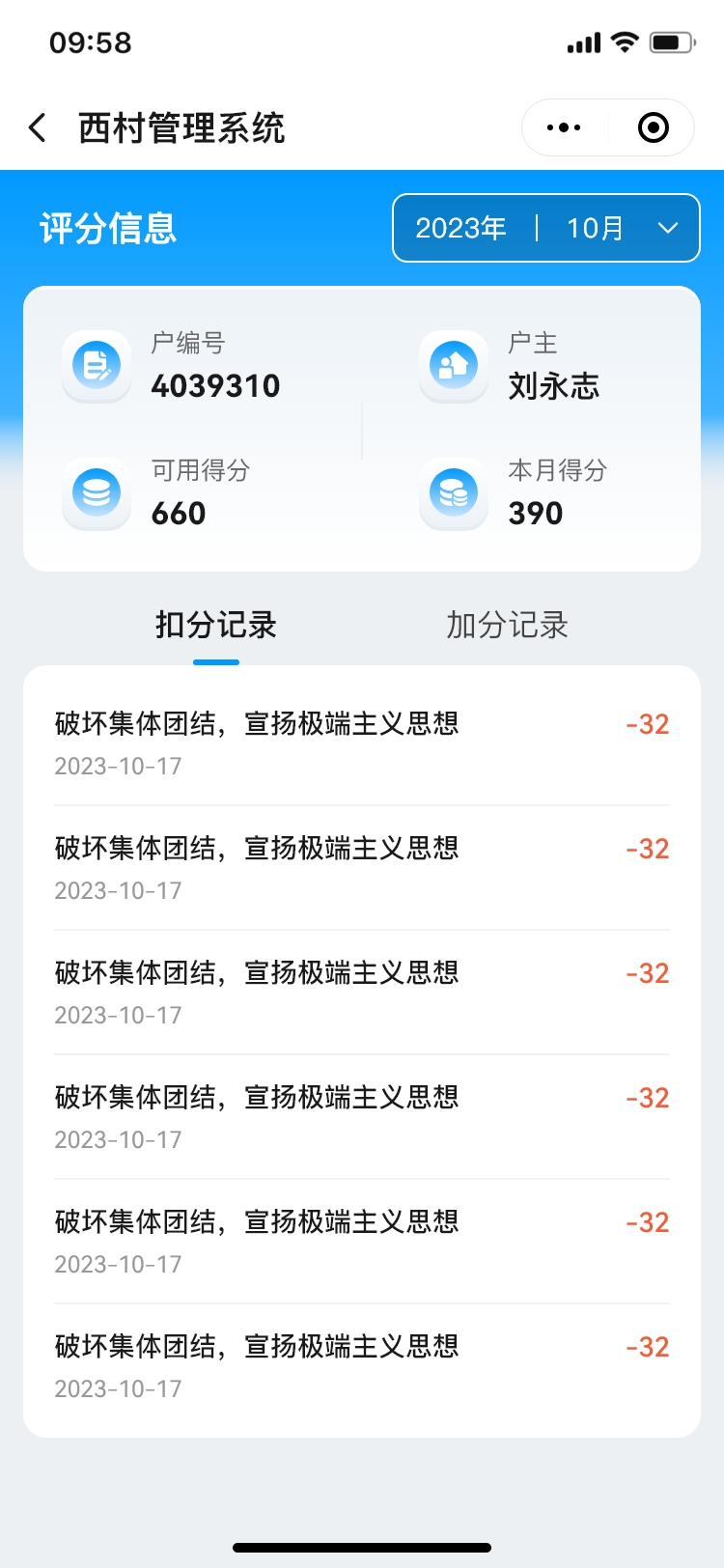Select the 扣分记录 tab
This screenshot has height=1568, width=724.
[216, 625]
